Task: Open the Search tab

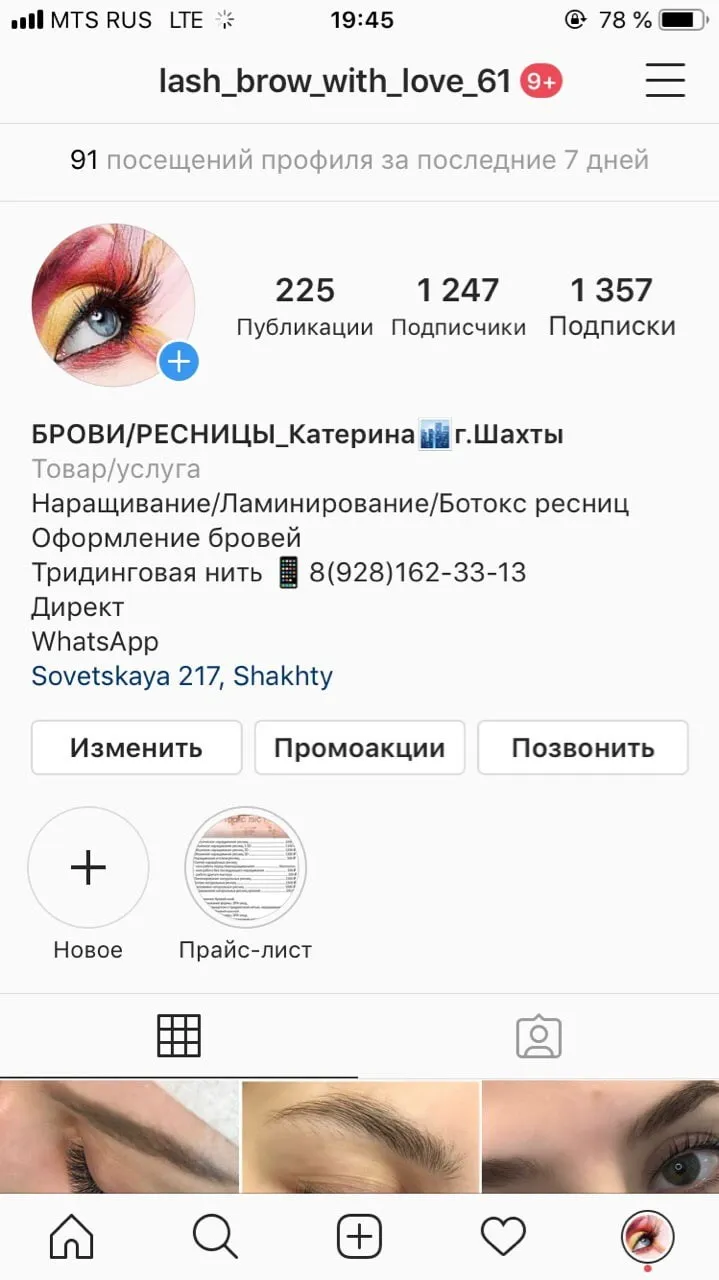Action: (x=215, y=1238)
